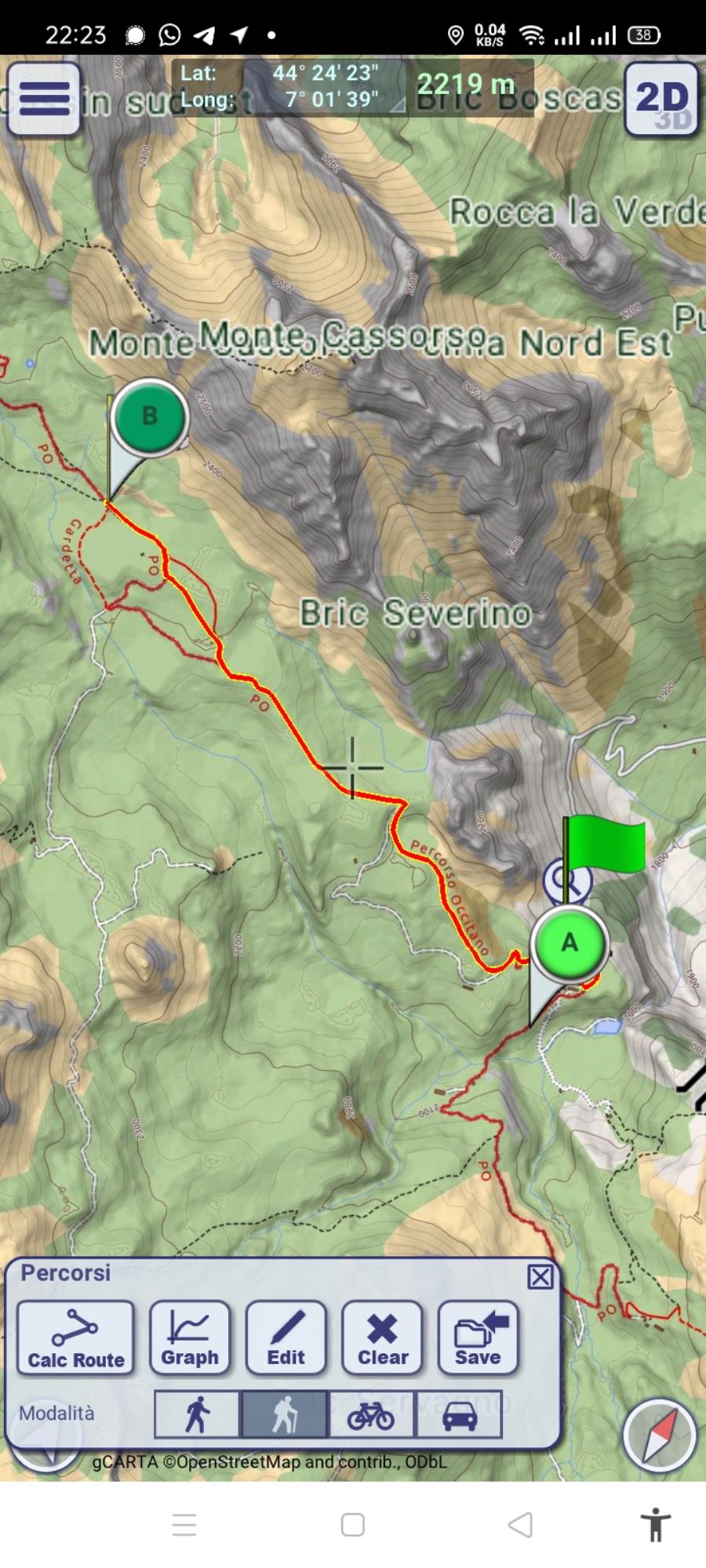Screen dimensions: 706x1568
Task: Open the route elevation Graph
Action: coord(190,1338)
